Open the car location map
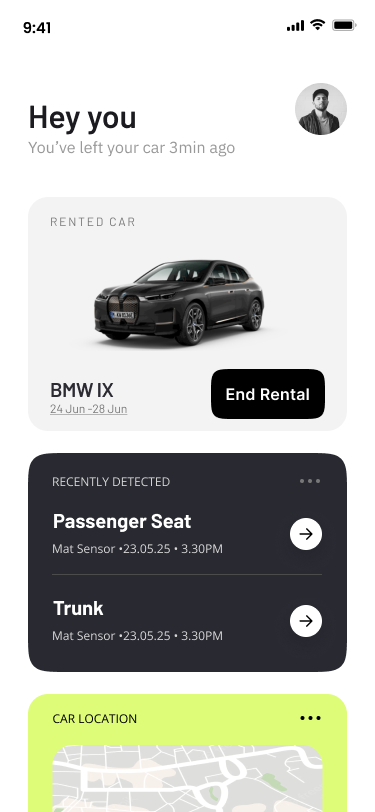Viewport: 375px width, 812px height. (188, 778)
